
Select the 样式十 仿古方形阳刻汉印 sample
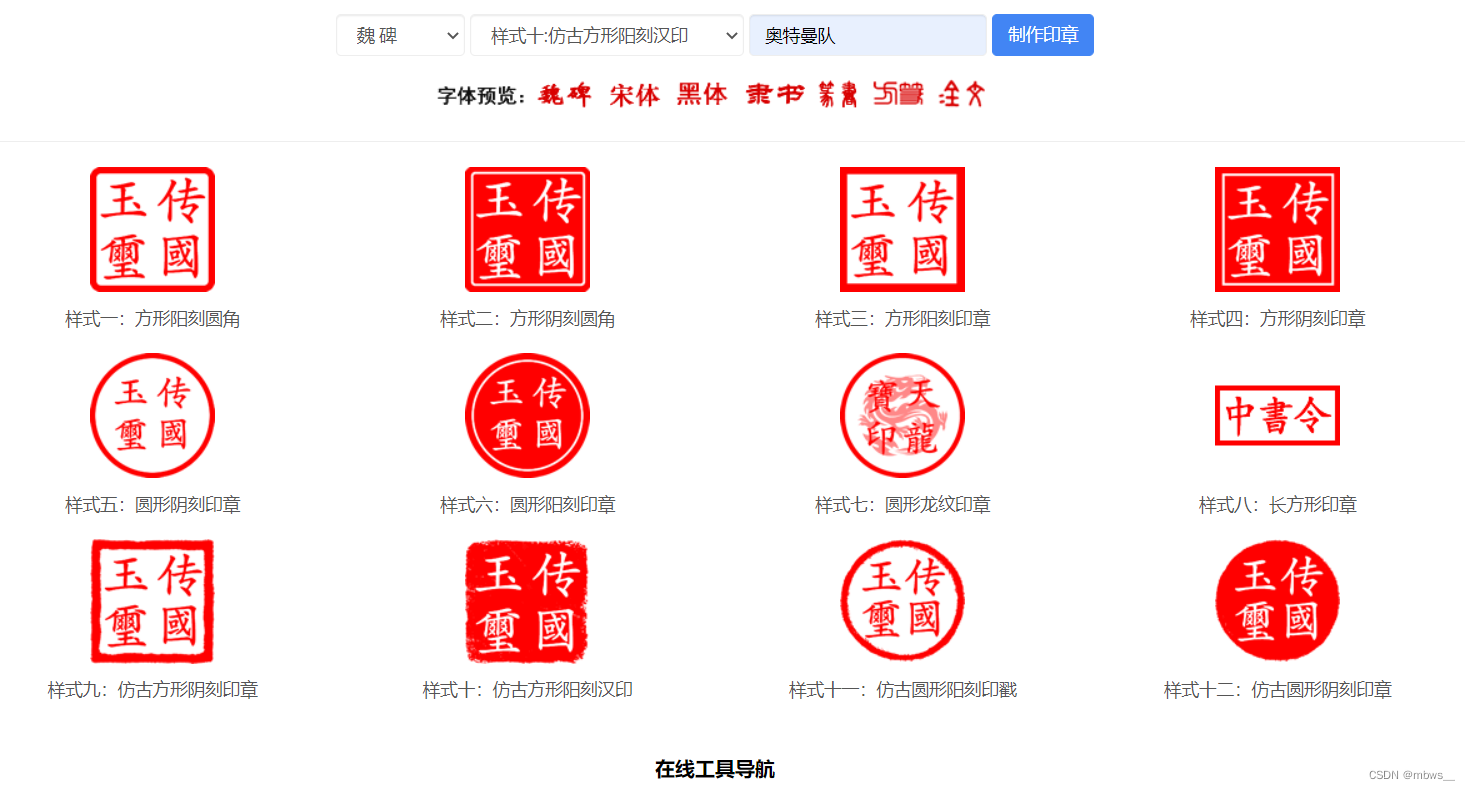pos(527,601)
